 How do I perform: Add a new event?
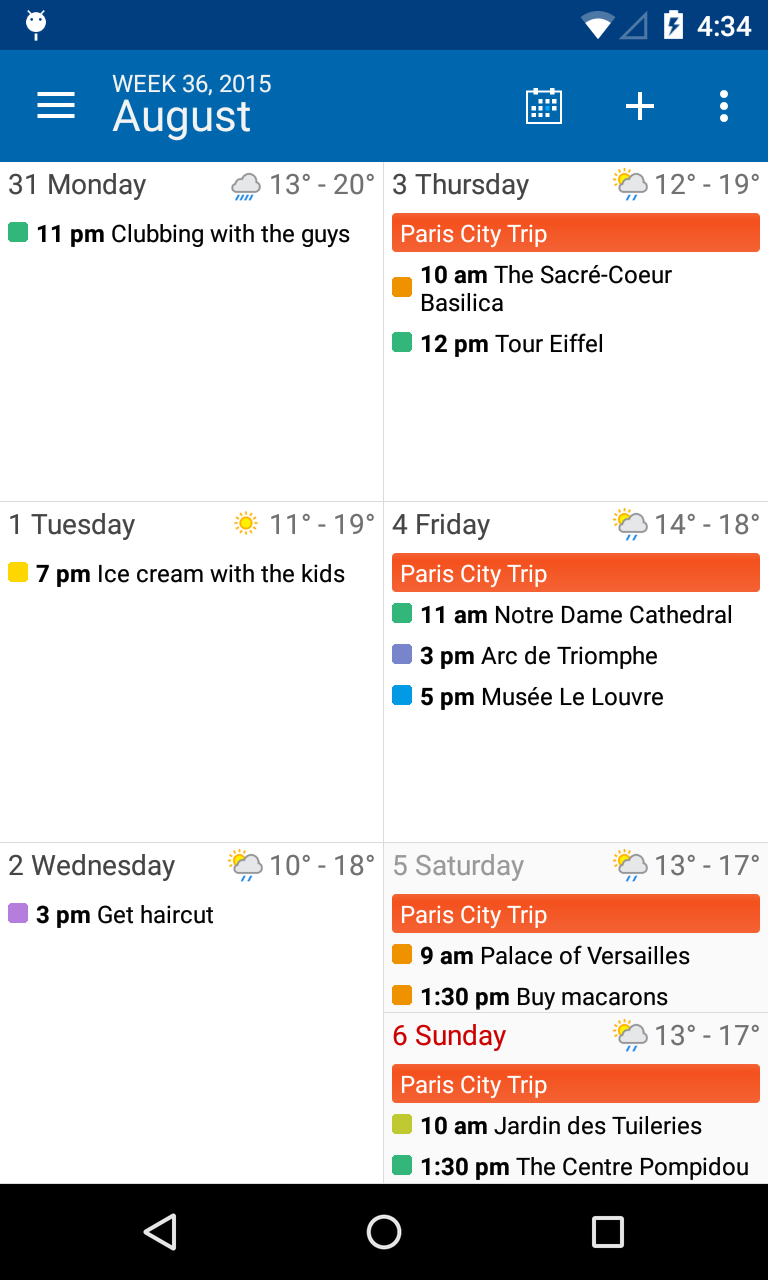640,106
